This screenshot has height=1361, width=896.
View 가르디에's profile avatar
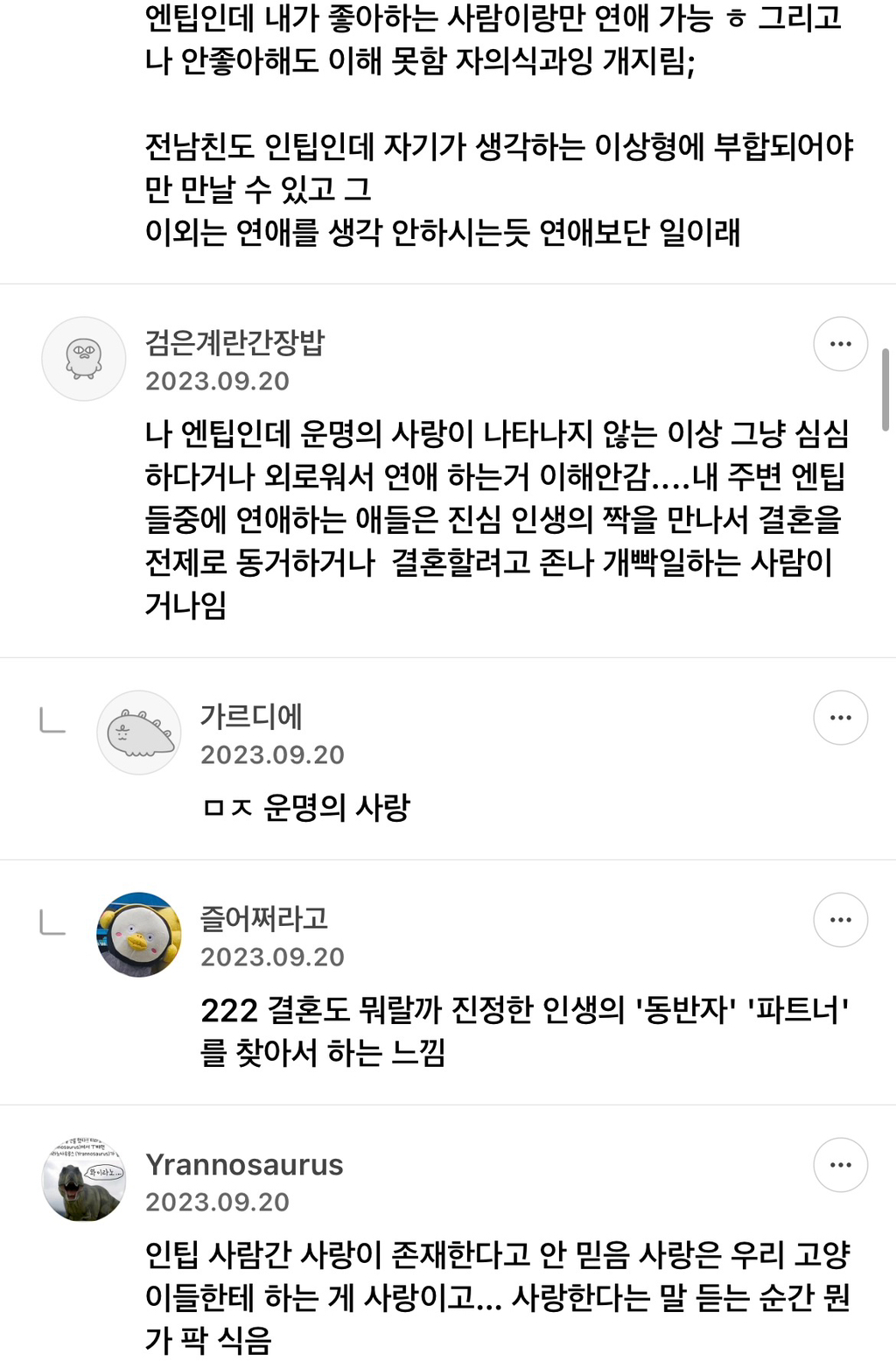[x=139, y=733]
